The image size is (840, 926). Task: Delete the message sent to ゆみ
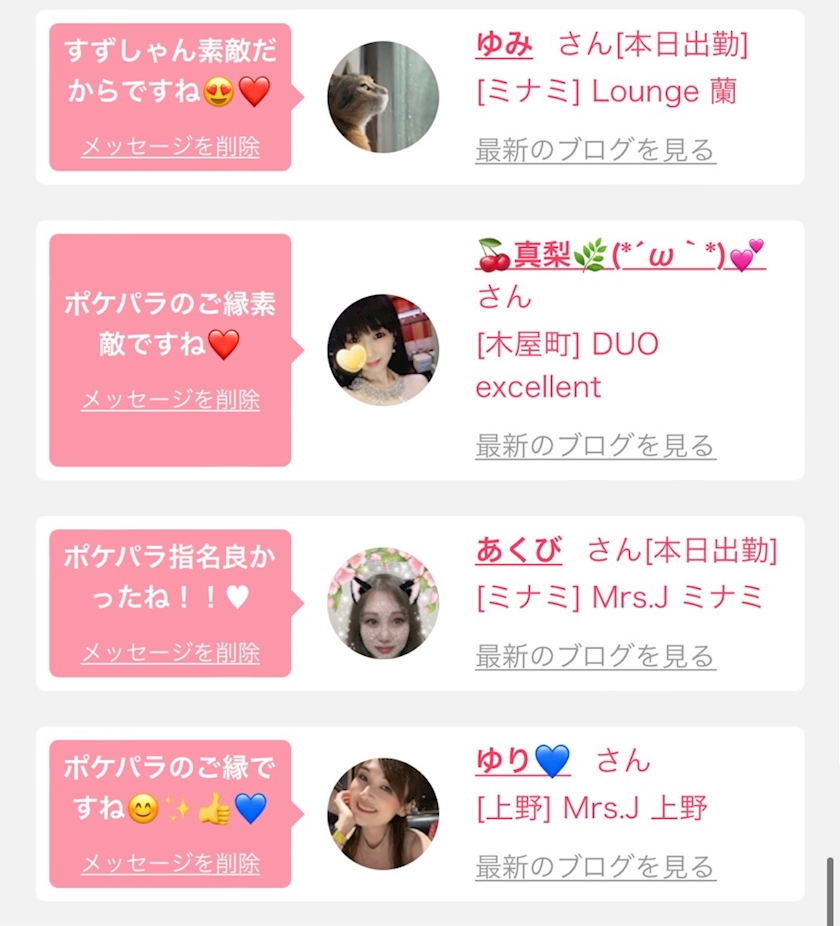pos(170,147)
